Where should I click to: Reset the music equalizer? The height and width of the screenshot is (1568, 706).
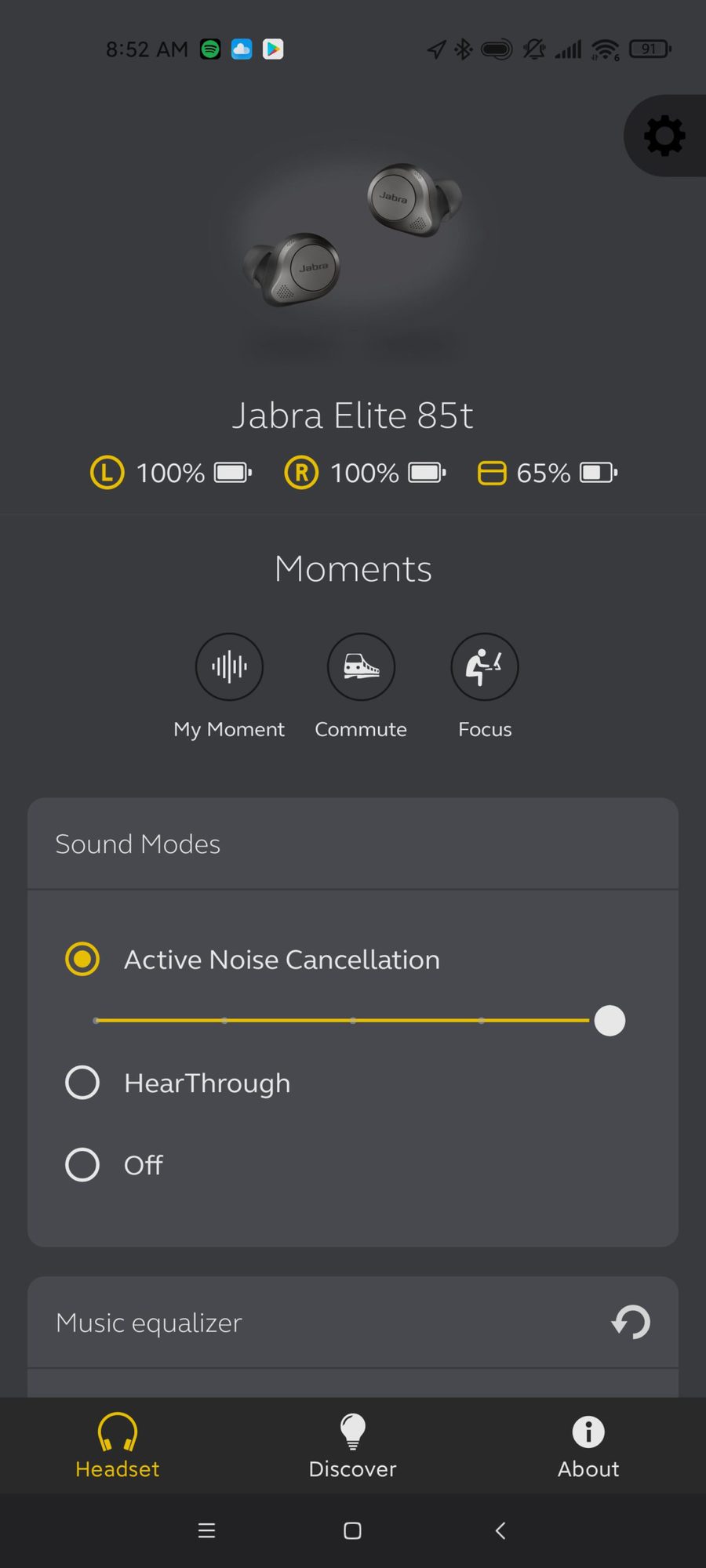pos(631,1323)
